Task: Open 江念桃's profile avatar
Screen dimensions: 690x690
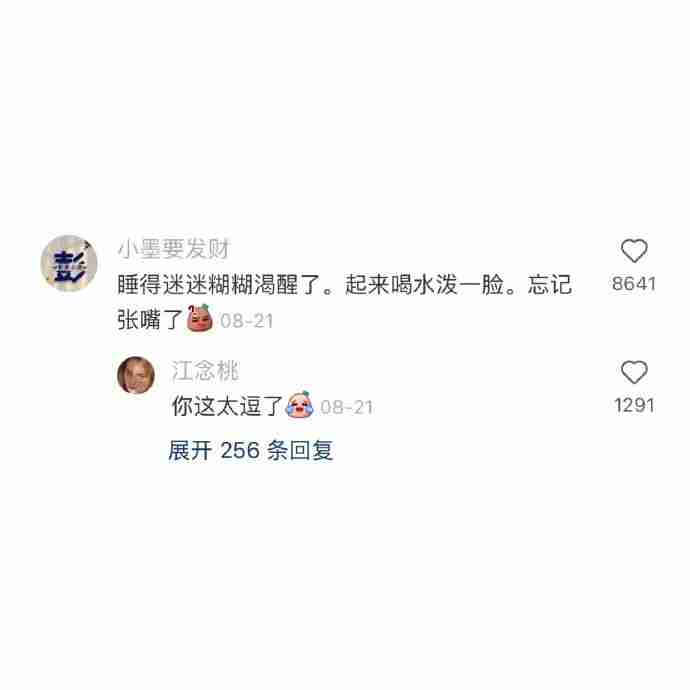Action: 136,375
